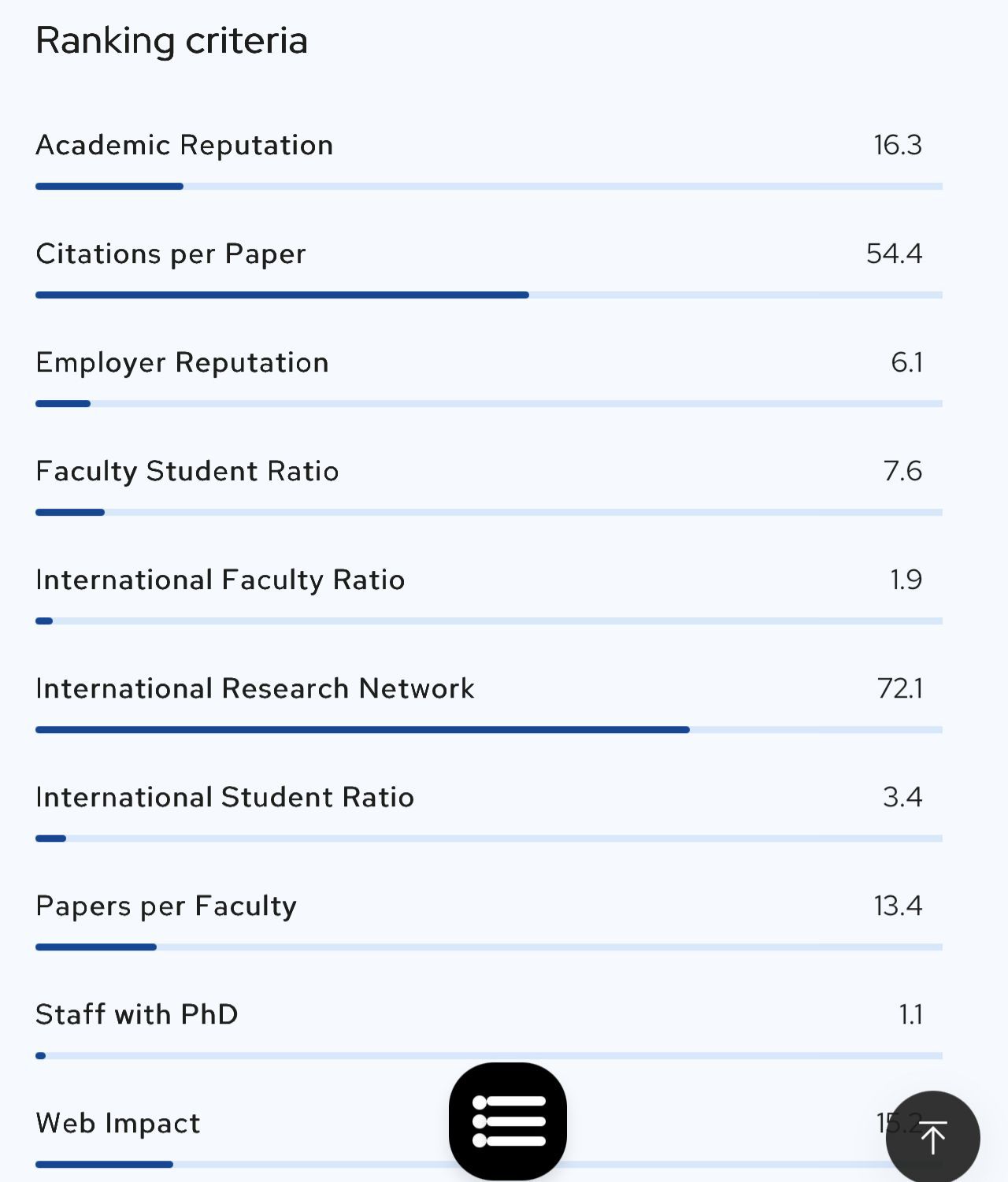The width and height of the screenshot is (1008, 1182).
Task: Click the Employer Reputation row
Action: tap(181, 362)
